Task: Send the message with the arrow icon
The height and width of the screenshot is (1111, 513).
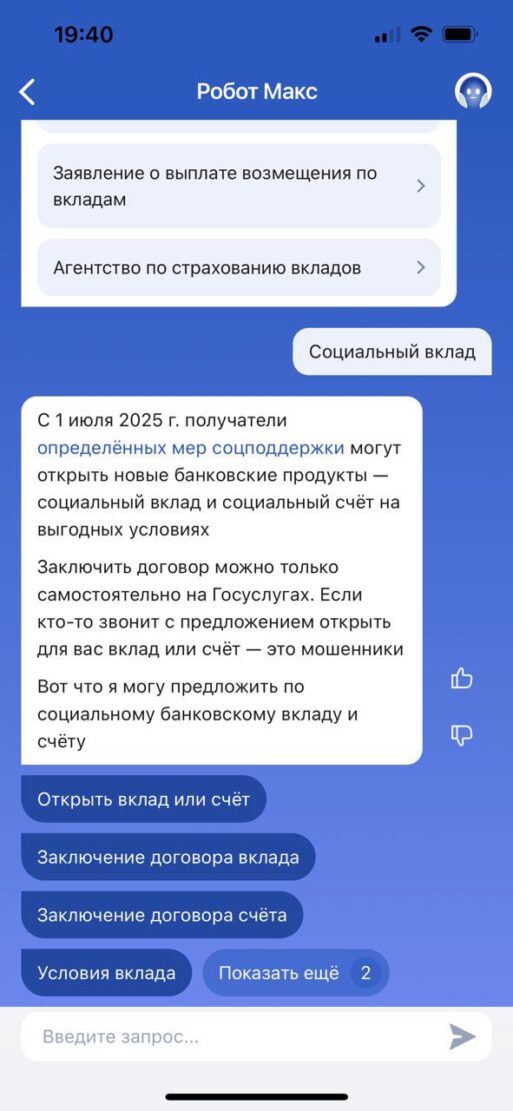Action: (x=463, y=1037)
